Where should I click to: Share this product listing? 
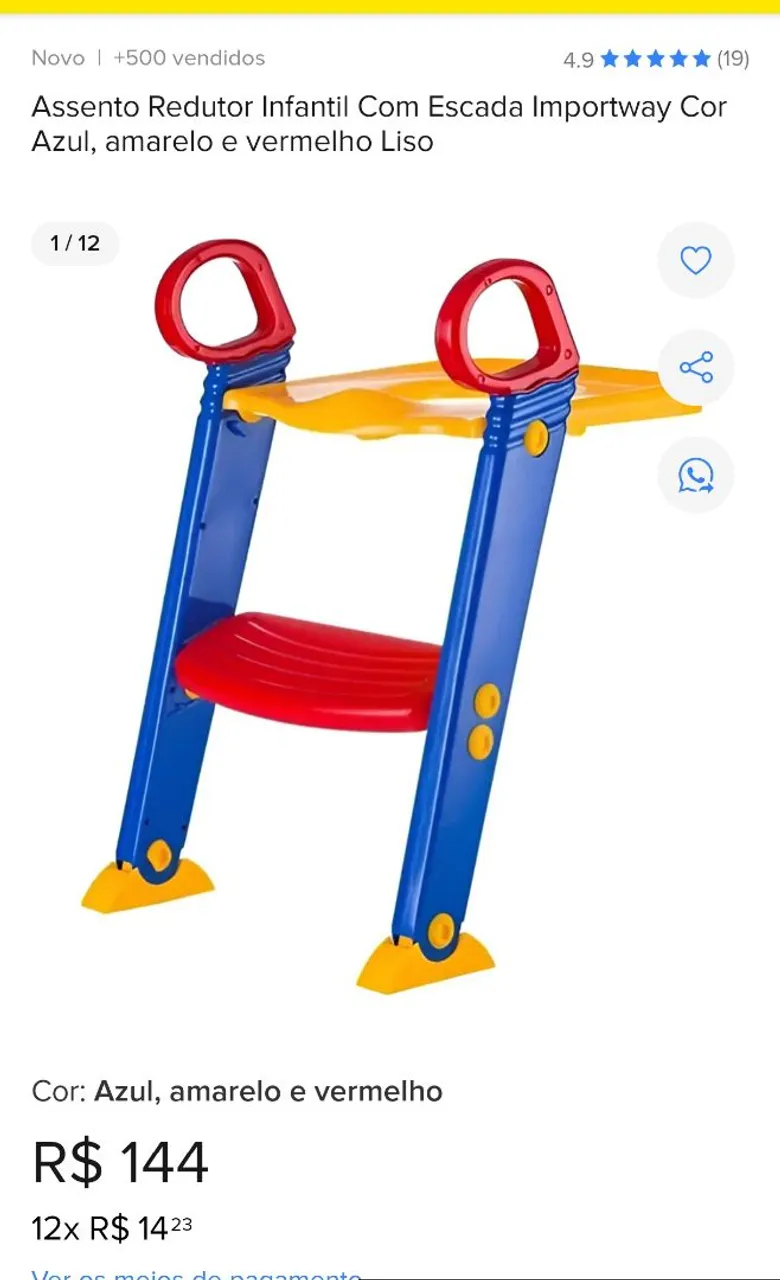[x=695, y=367]
